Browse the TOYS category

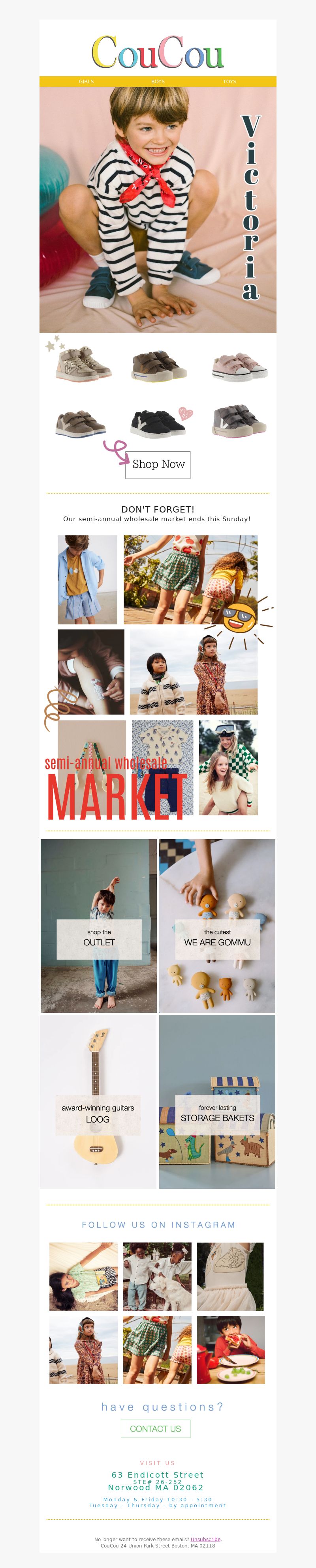pyautogui.click(x=229, y=82)
